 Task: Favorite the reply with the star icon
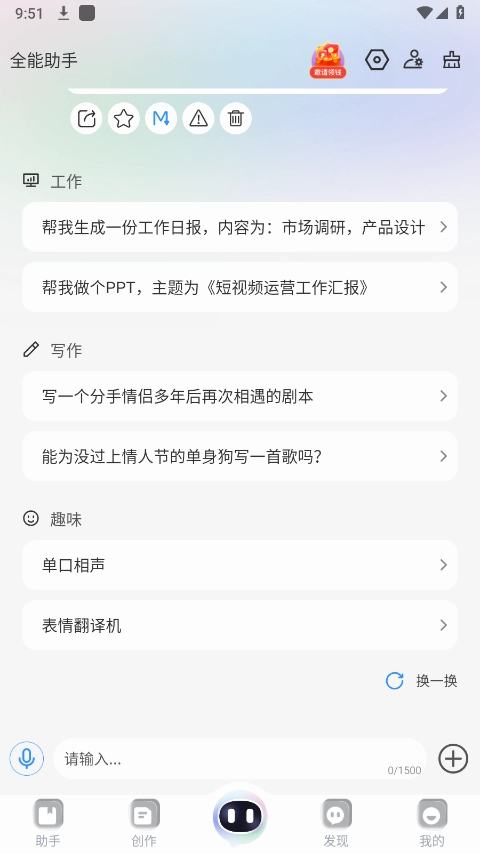124,118
